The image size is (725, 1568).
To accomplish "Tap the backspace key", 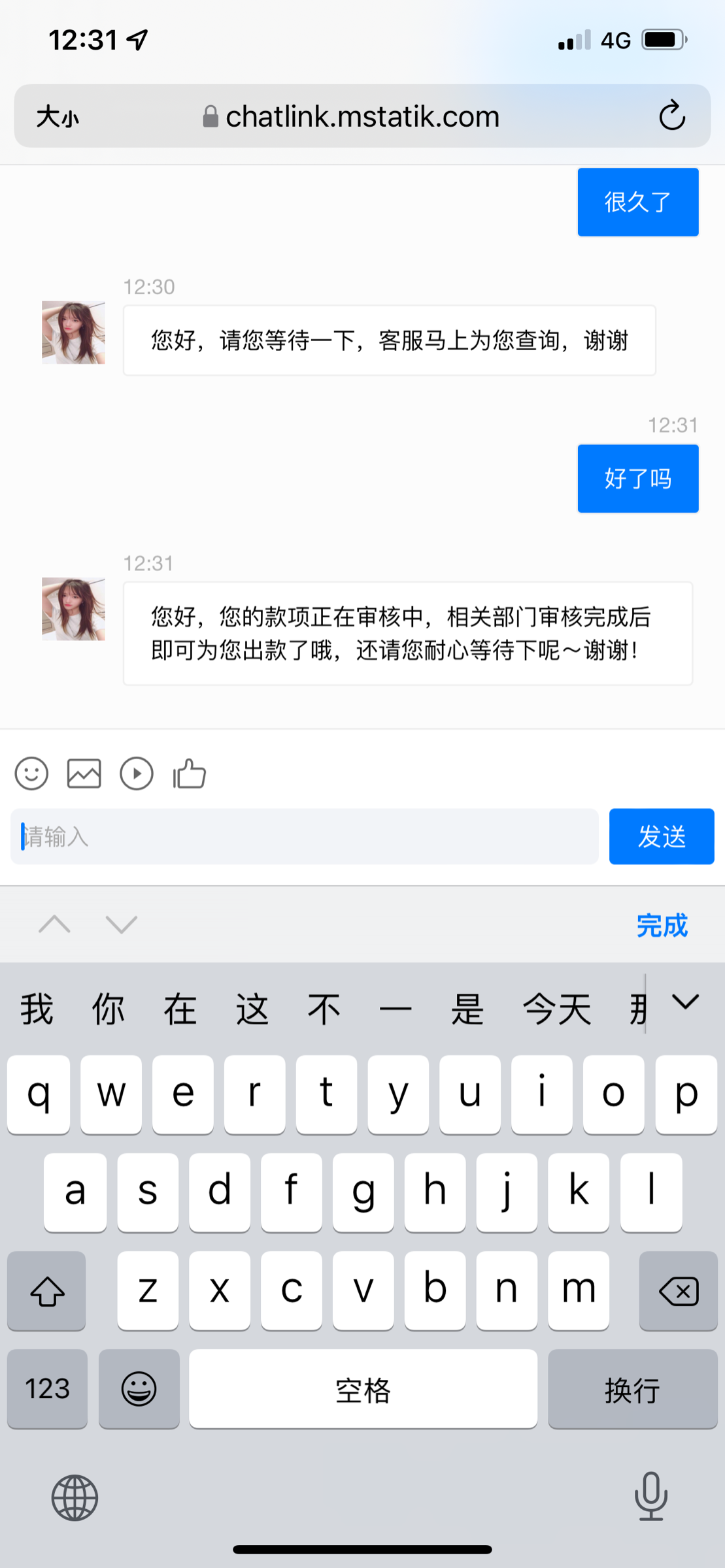I will [678, 1291].
